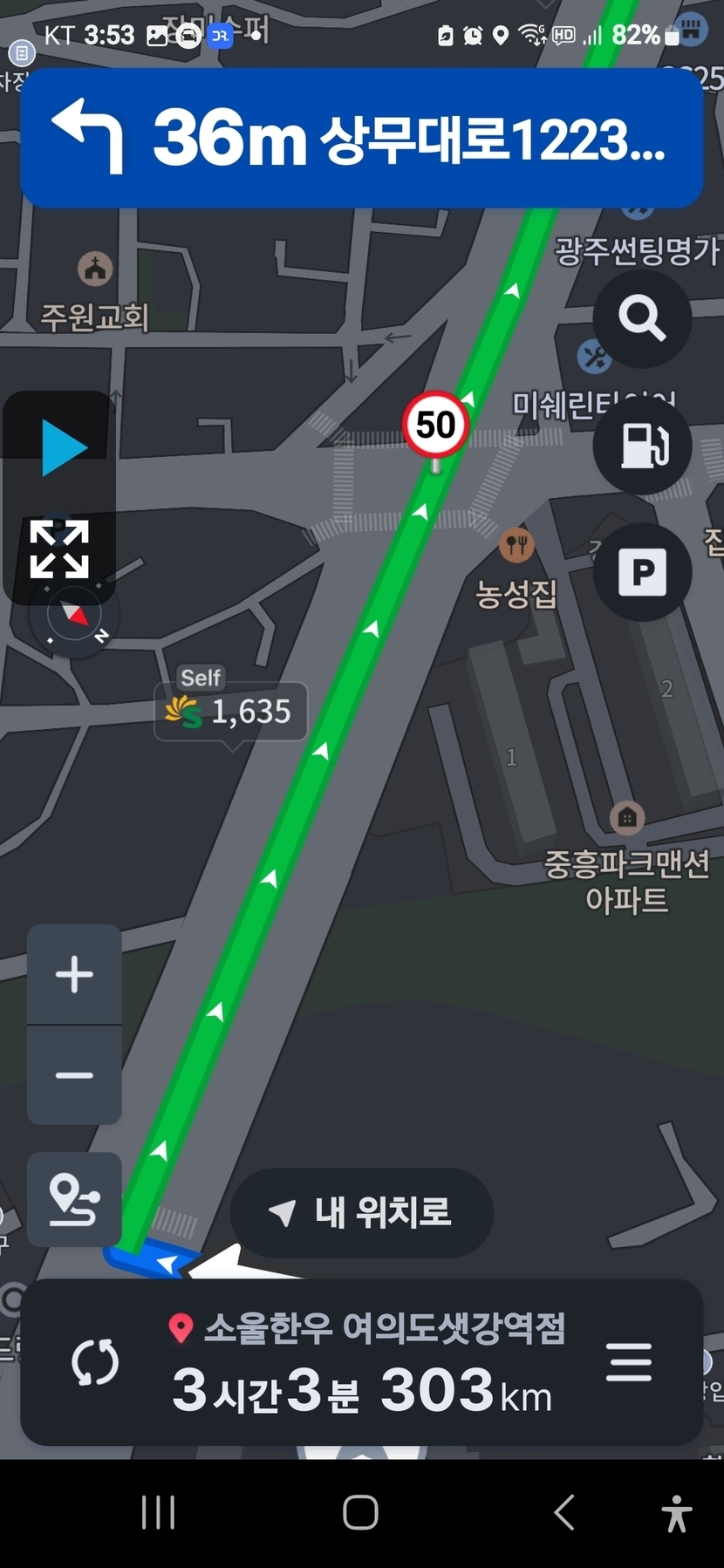Open the map search magnifier
Viewport: 724px width, 1568px height.
642,318
